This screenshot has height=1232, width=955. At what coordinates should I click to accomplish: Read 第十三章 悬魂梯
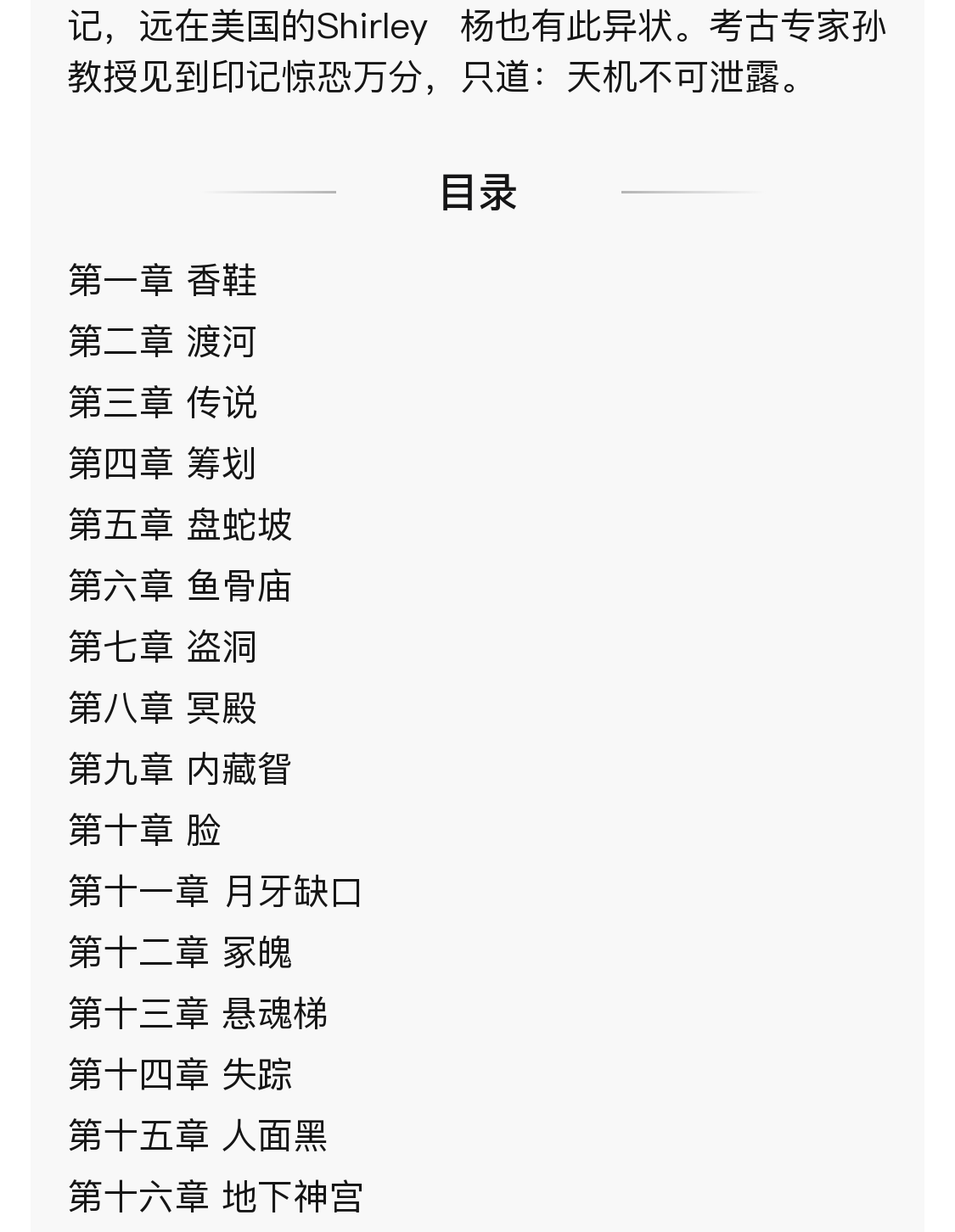[x=198, y=1014]
